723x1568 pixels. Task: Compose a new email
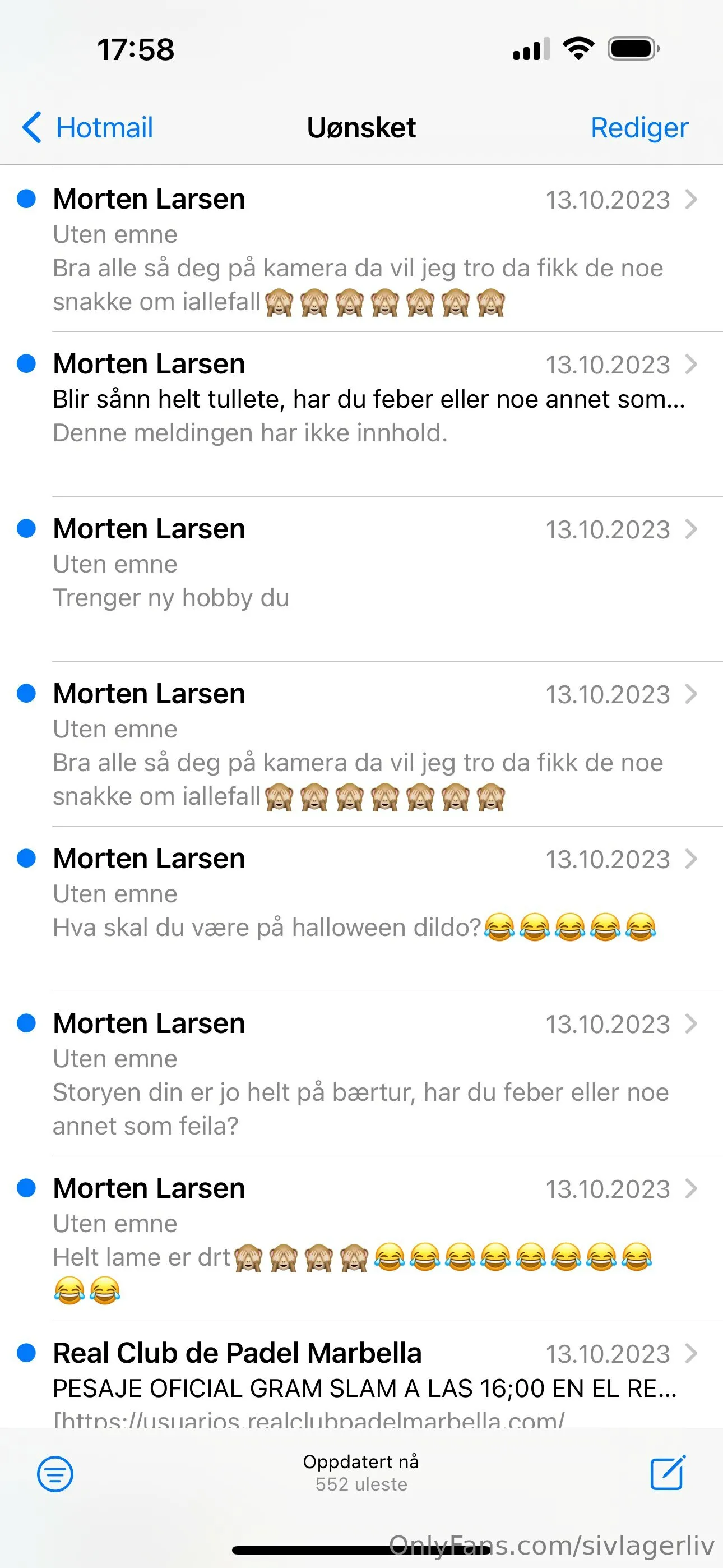[668, 1473]
